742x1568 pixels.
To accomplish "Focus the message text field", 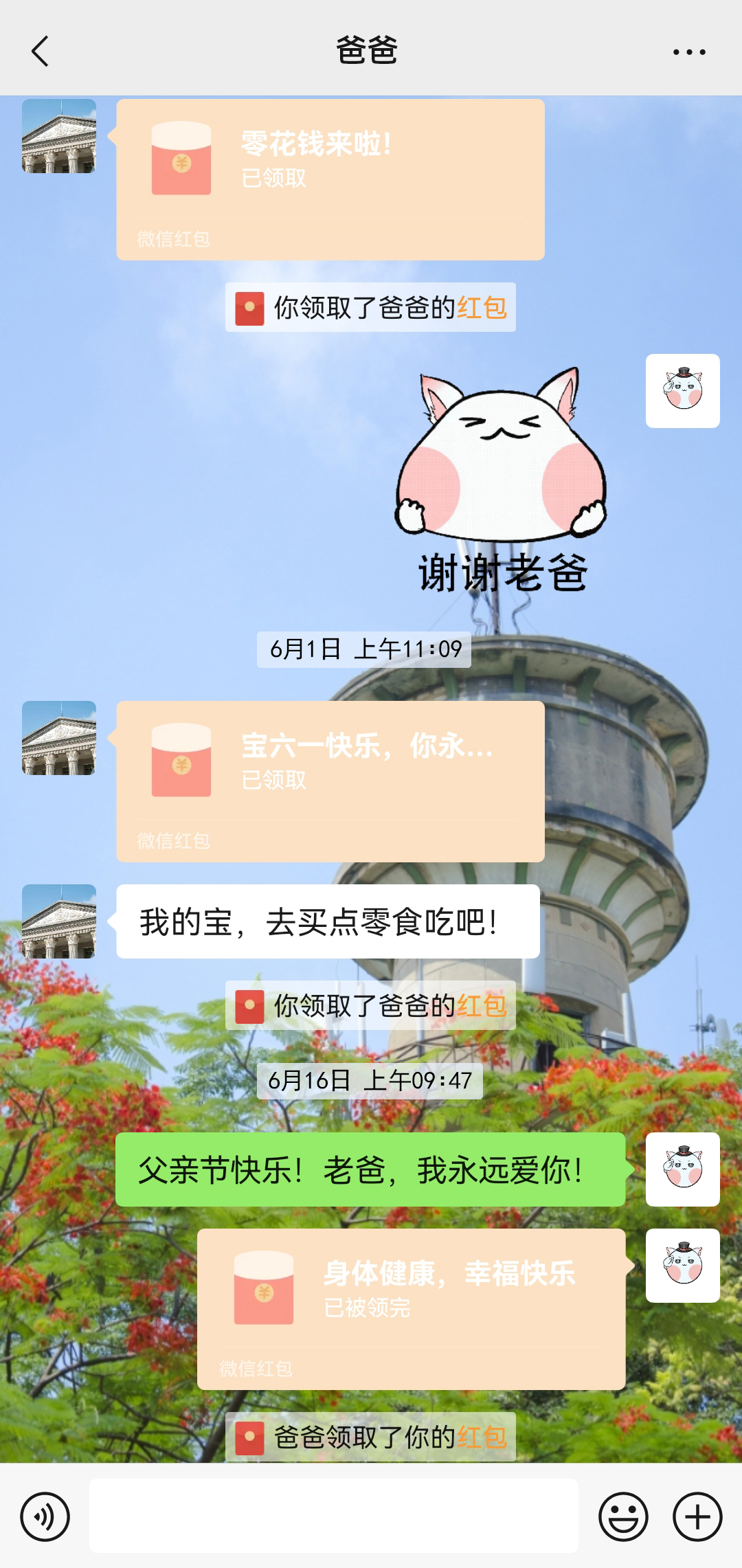I will (x=333, y=1516).
